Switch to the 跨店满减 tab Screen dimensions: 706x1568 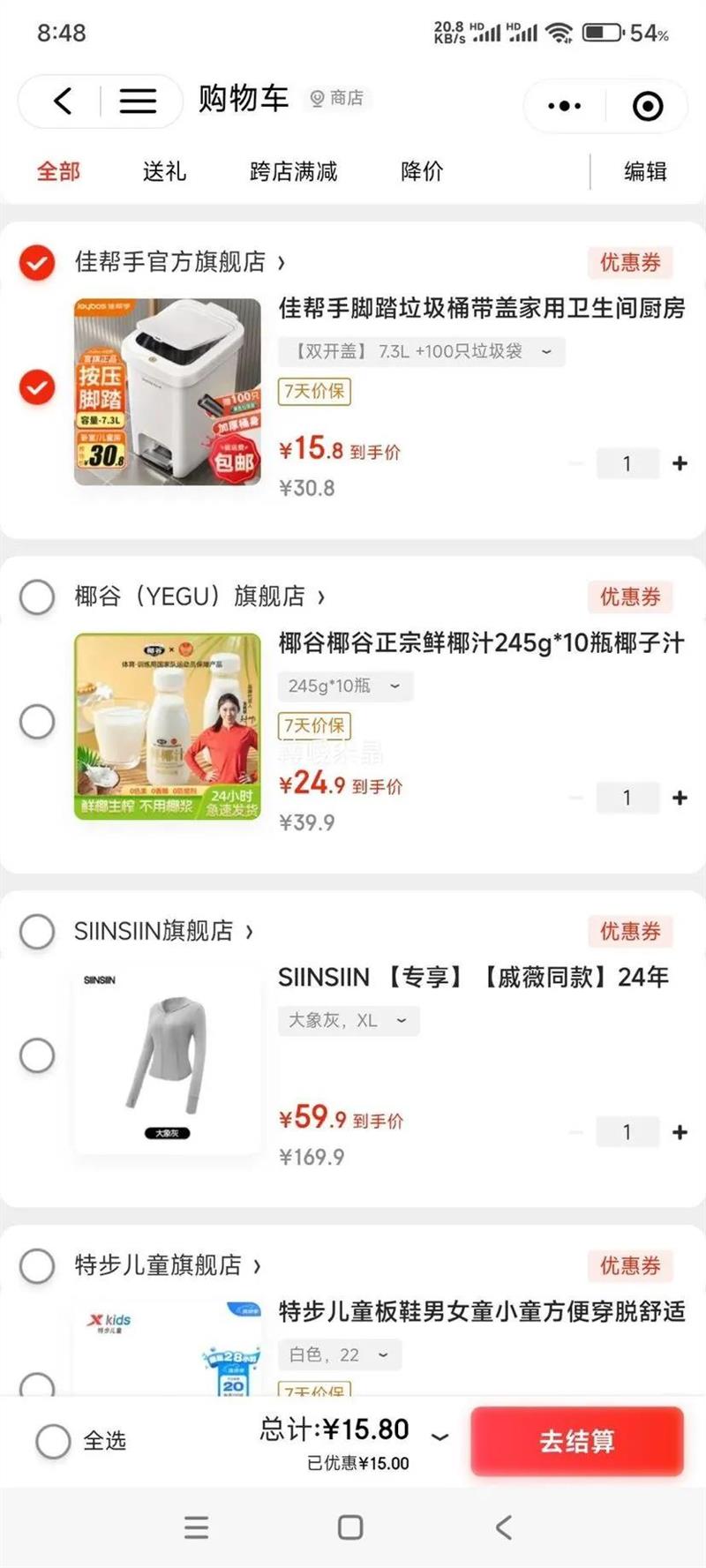293,171
